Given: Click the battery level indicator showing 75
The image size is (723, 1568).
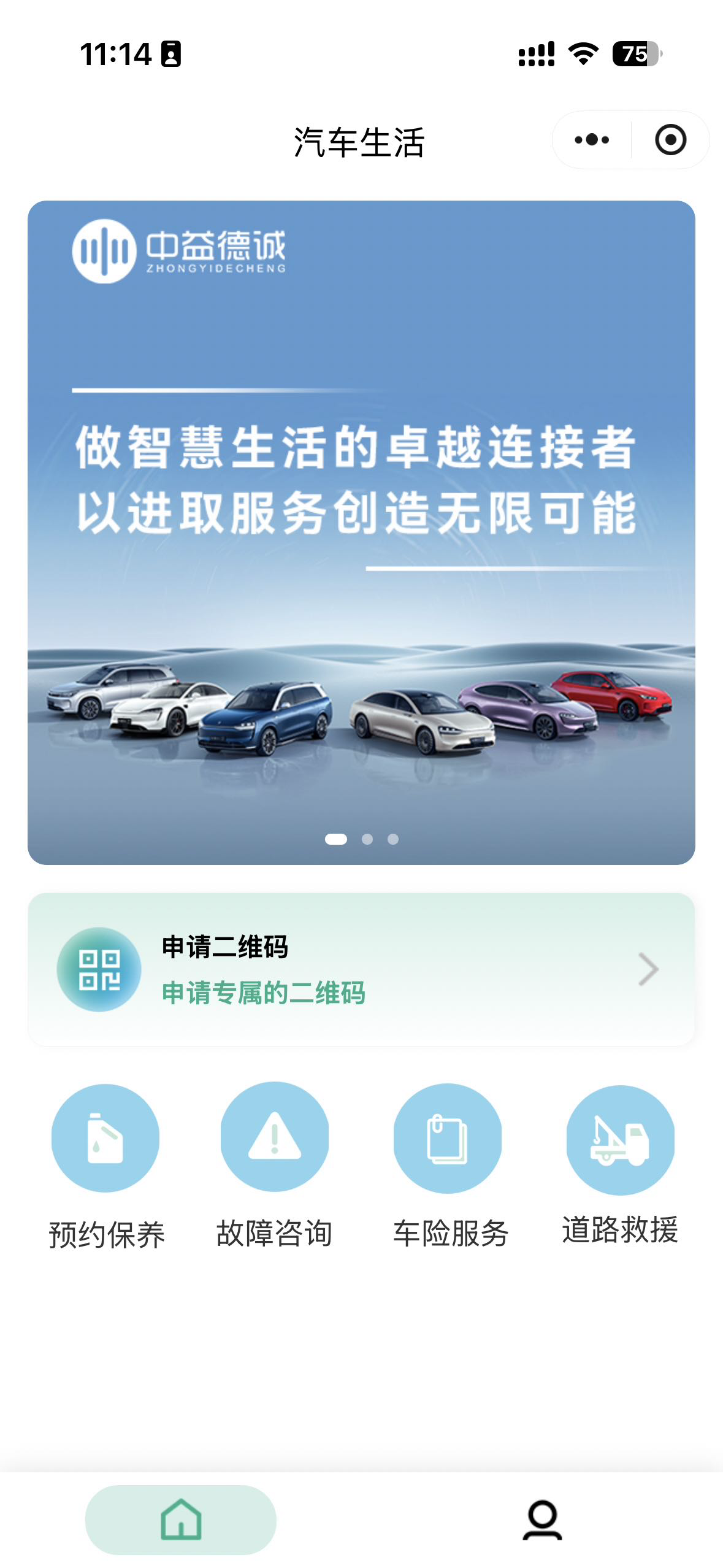Looking at the screenshot, I should [636, 54].
